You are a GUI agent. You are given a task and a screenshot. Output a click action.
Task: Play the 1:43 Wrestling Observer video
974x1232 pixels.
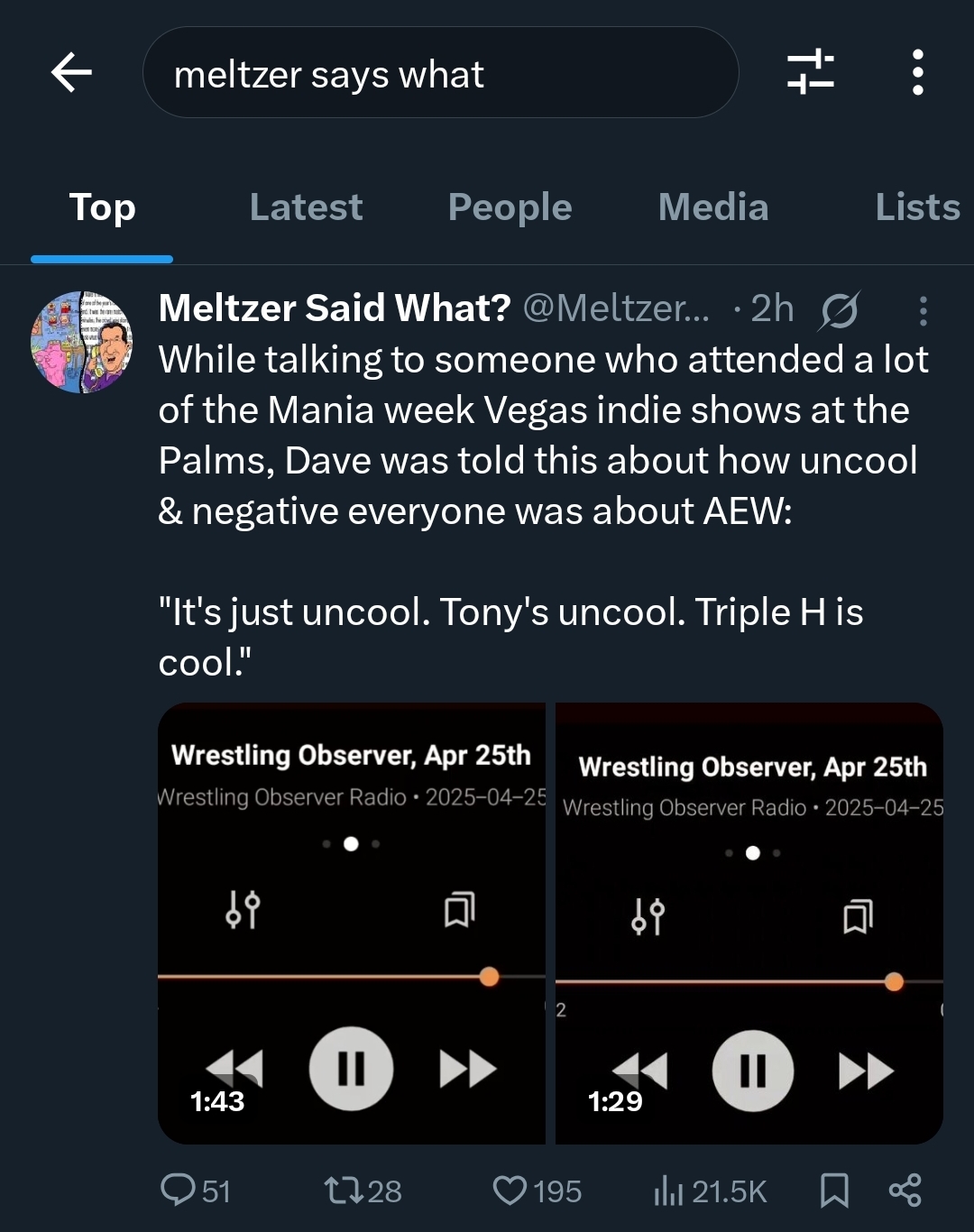pos(351,923)
